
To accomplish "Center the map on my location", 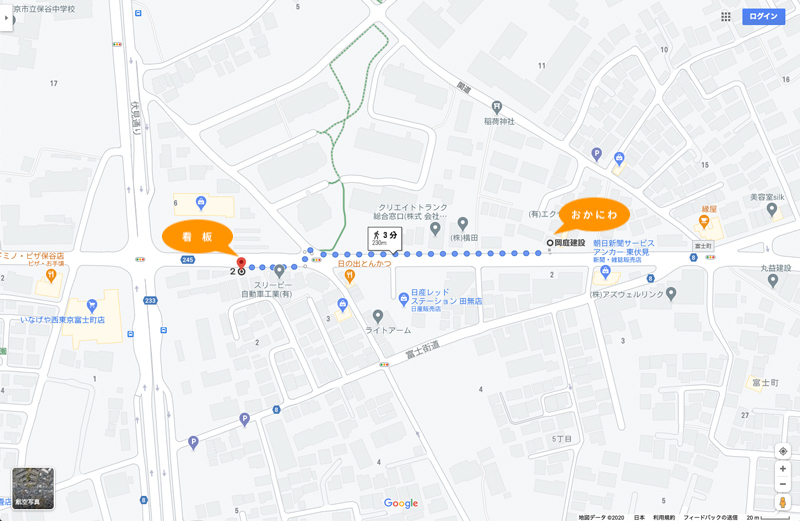I will pos(782,451).
